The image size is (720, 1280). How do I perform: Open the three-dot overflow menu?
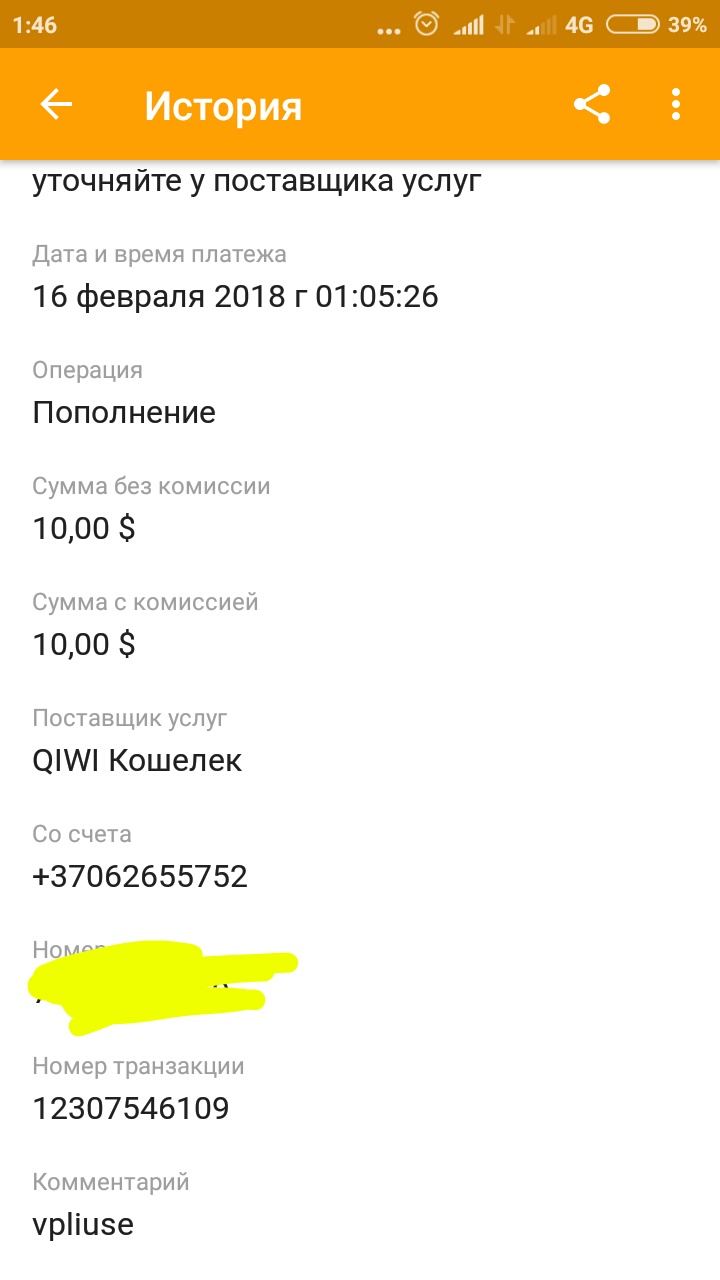click(x=676, y=104)
